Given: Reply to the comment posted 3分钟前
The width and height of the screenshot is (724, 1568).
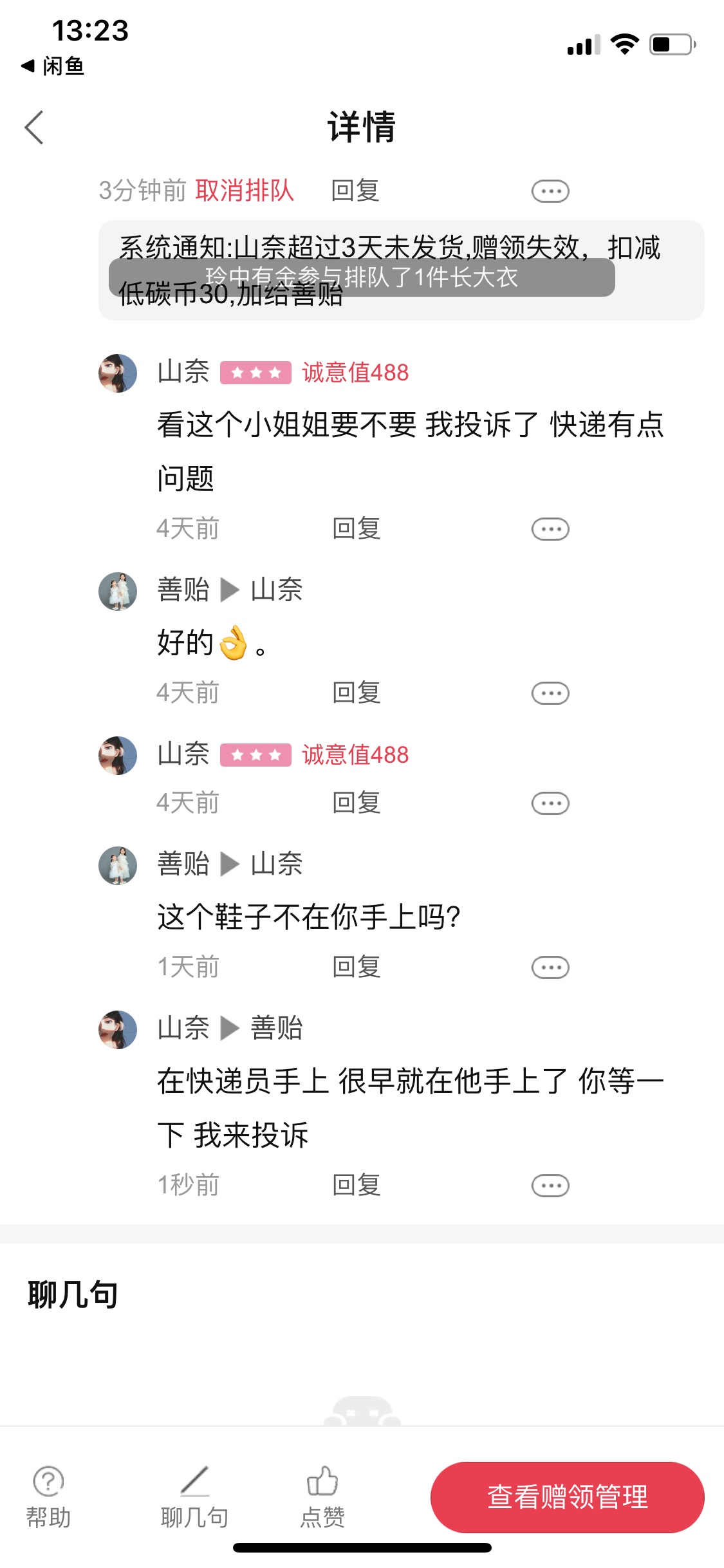Looking at the screenshot, I should (x=355, y=191).
